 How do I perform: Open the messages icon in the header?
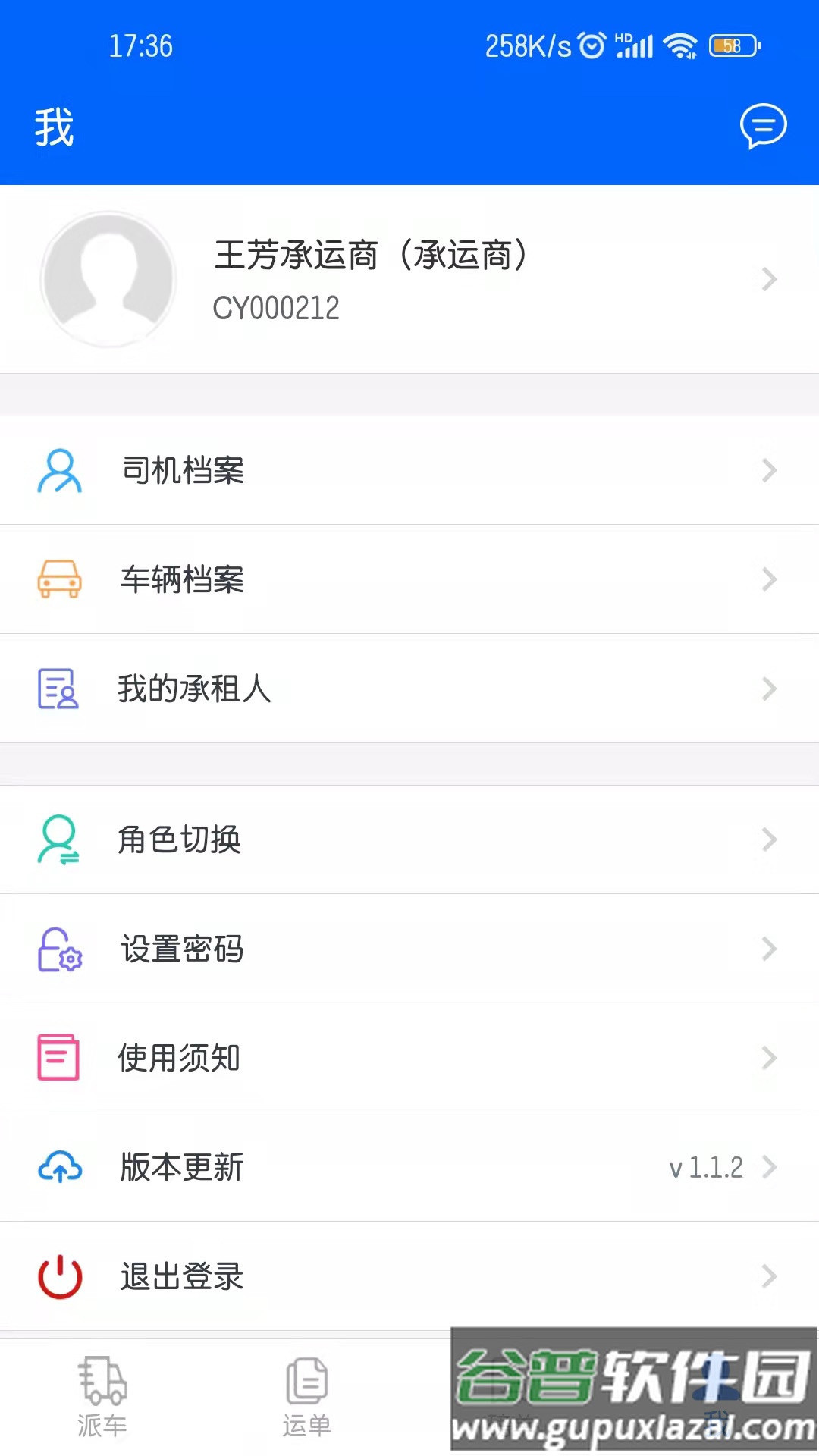(763, 126)
